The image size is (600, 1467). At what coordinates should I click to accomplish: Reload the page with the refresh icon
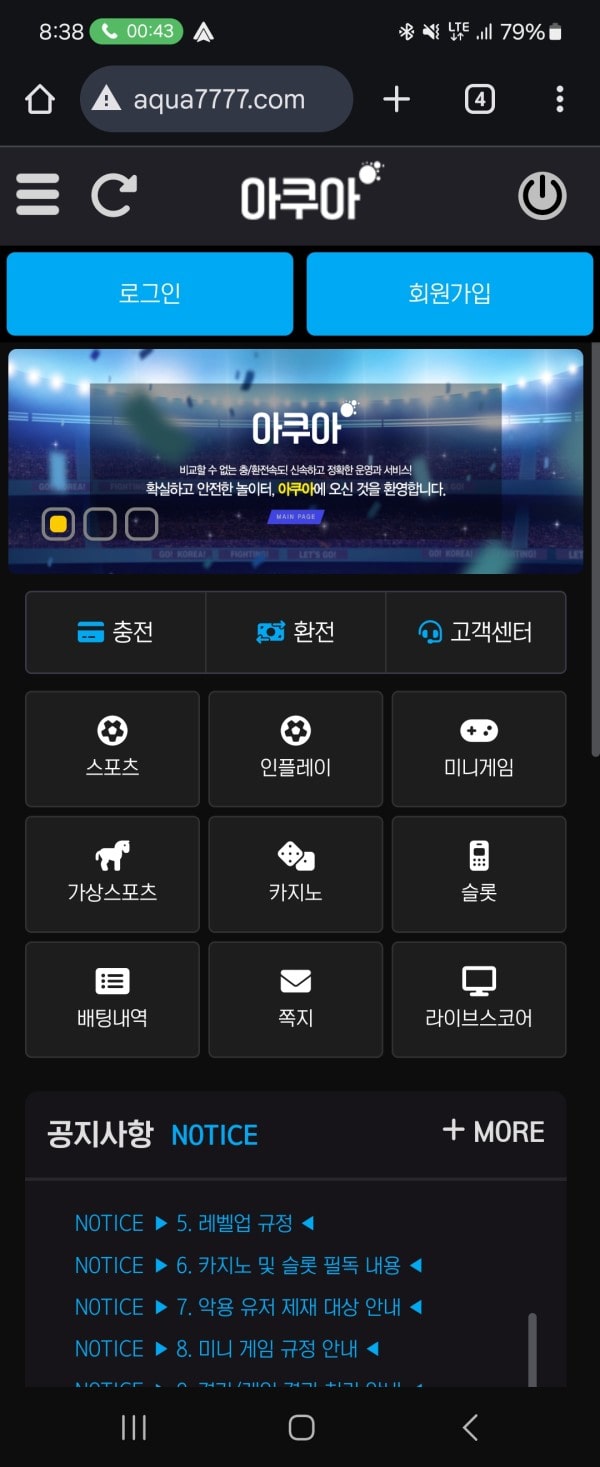click(113, 195)
